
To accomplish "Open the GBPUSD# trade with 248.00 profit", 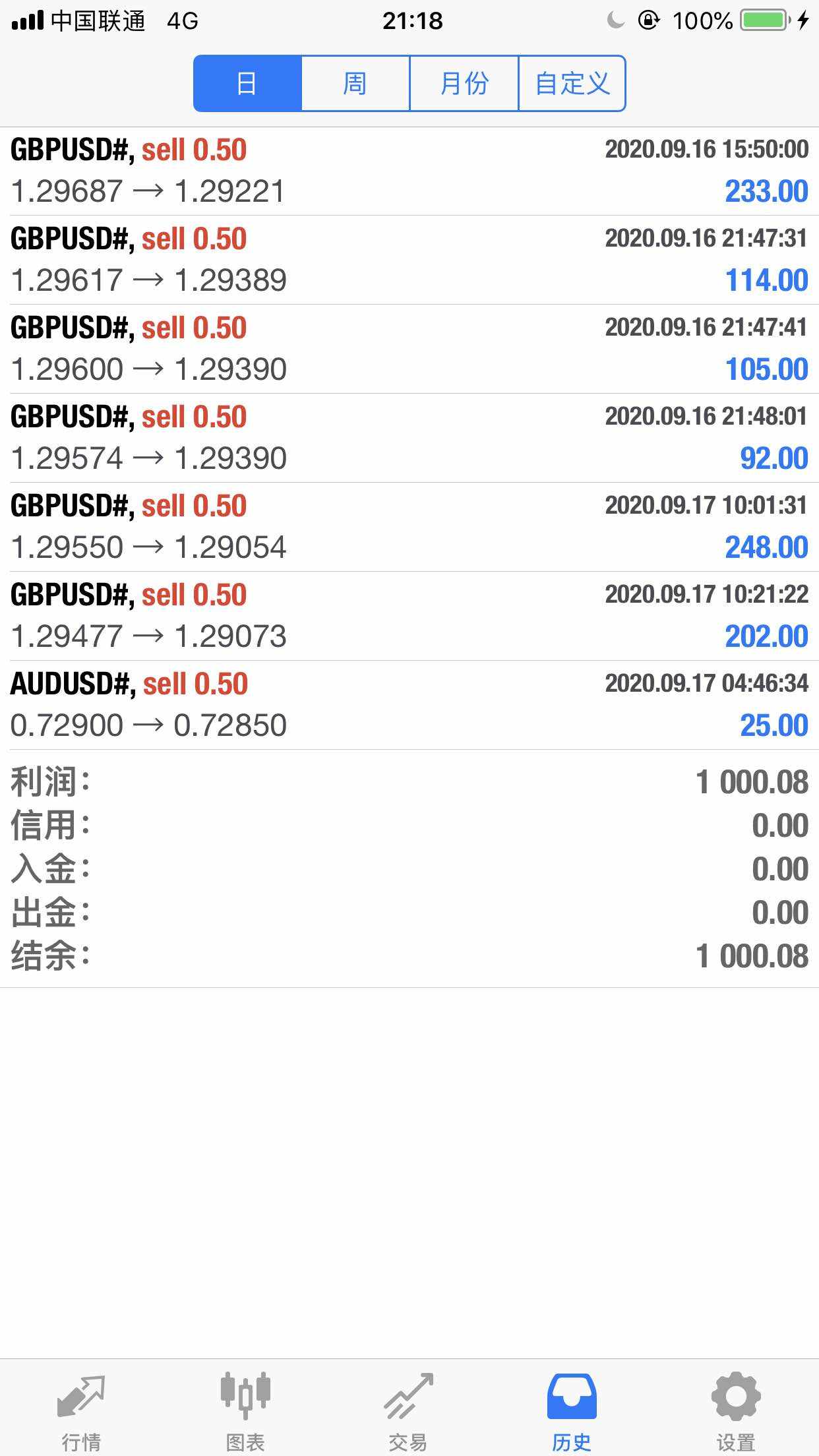I will 409,527.
